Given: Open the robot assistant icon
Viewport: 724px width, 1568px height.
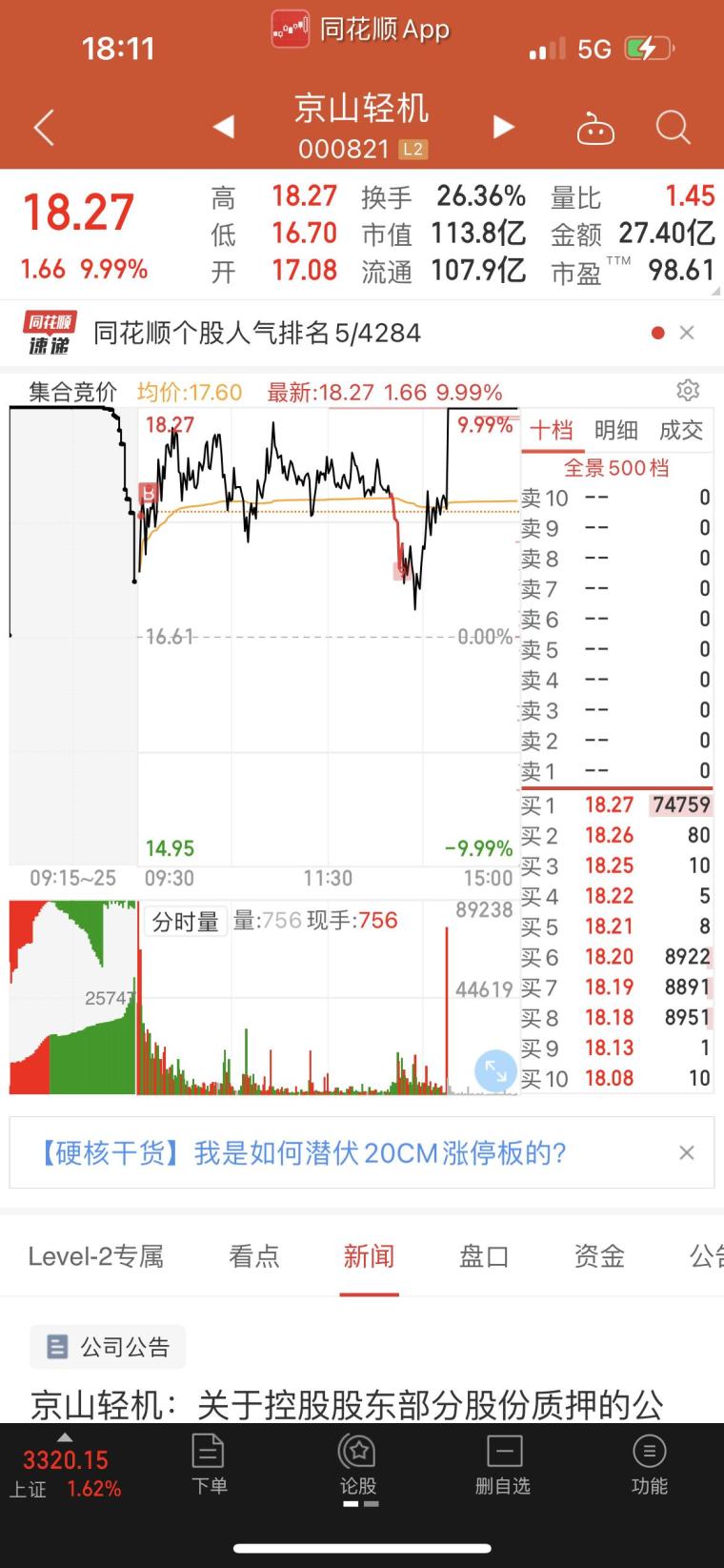Looking at the screenshot, I should [x=595, y=128].
